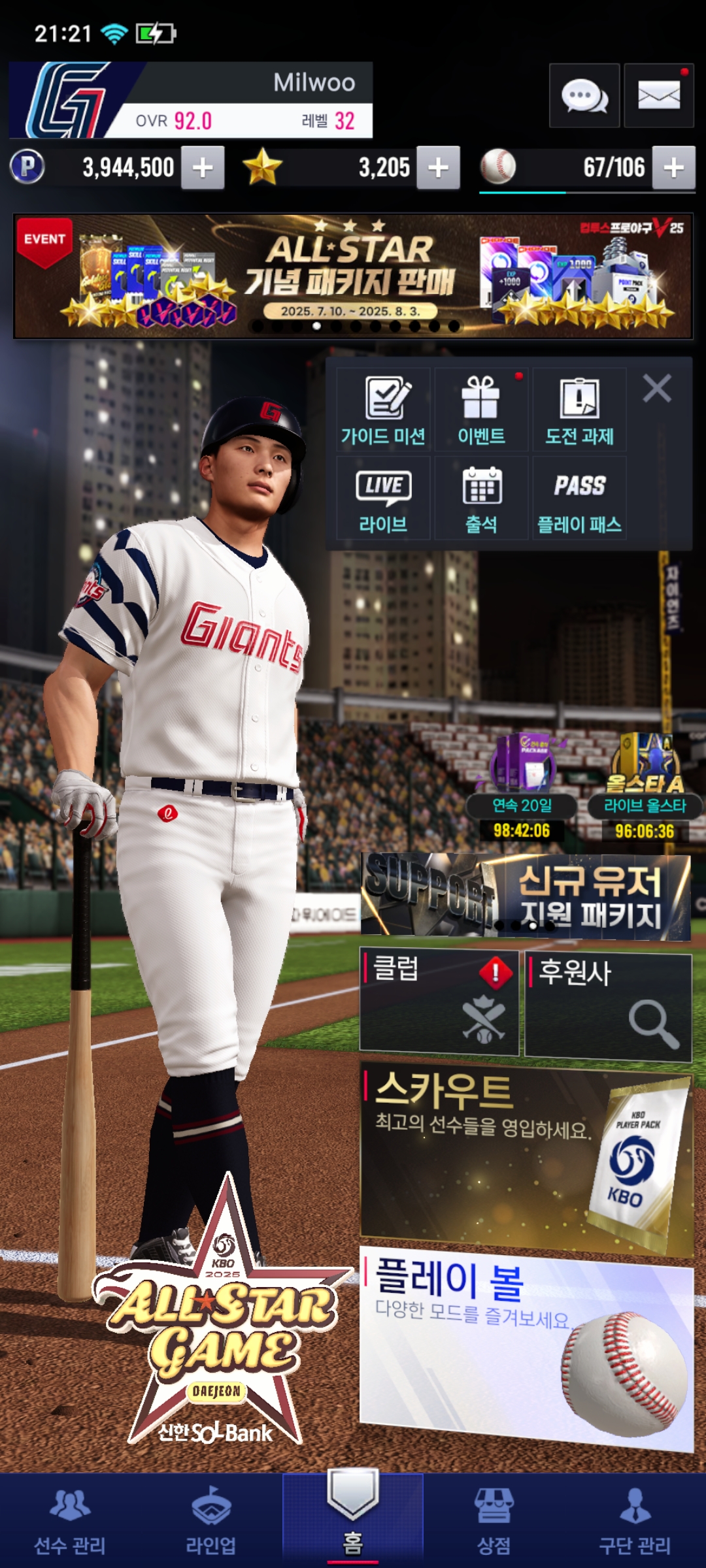Open 플레이 패스
This screenshot has height=1568, width=706.
point(579,498)
